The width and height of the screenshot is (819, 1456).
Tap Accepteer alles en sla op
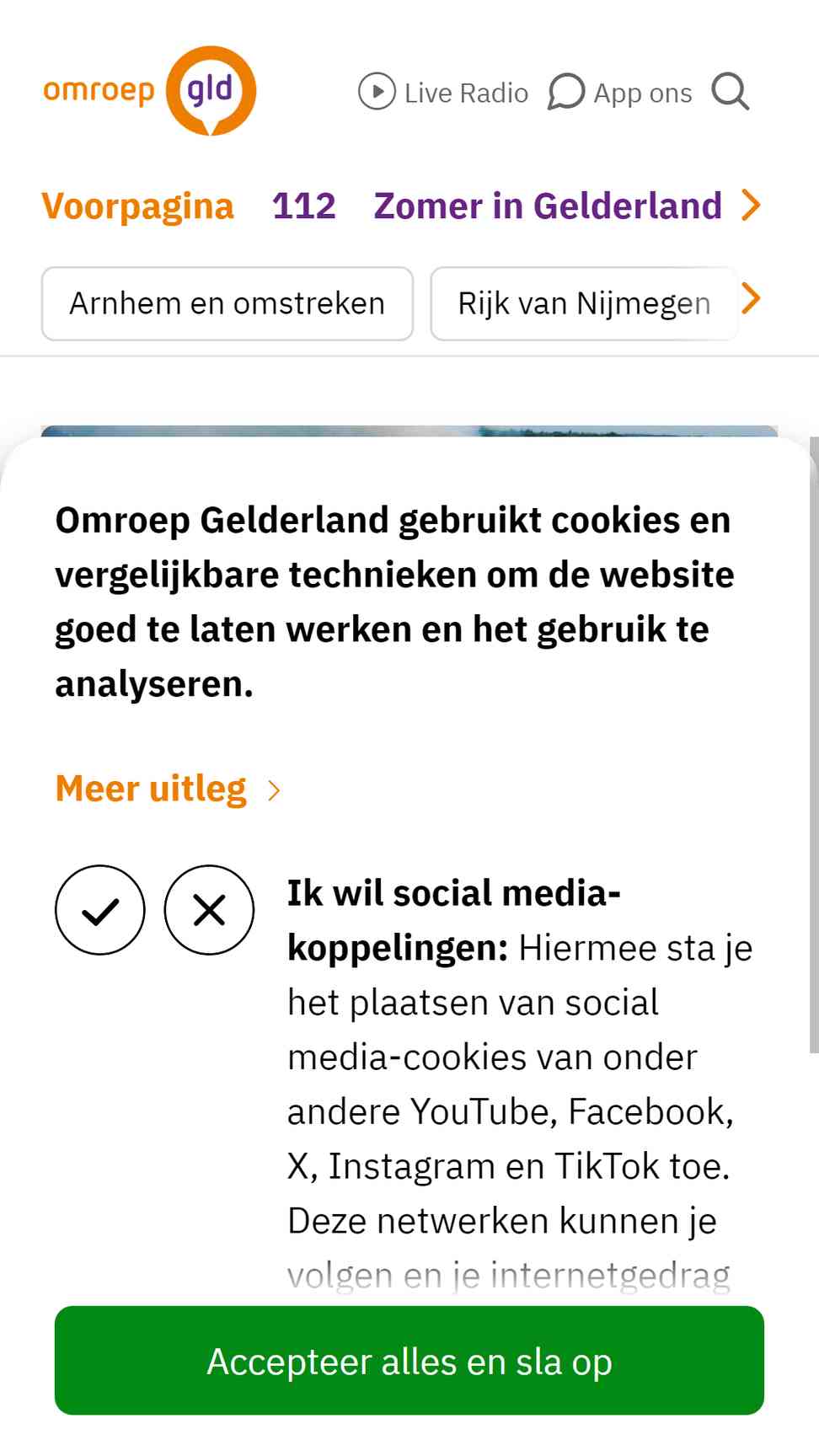(x=409, y=1361)
